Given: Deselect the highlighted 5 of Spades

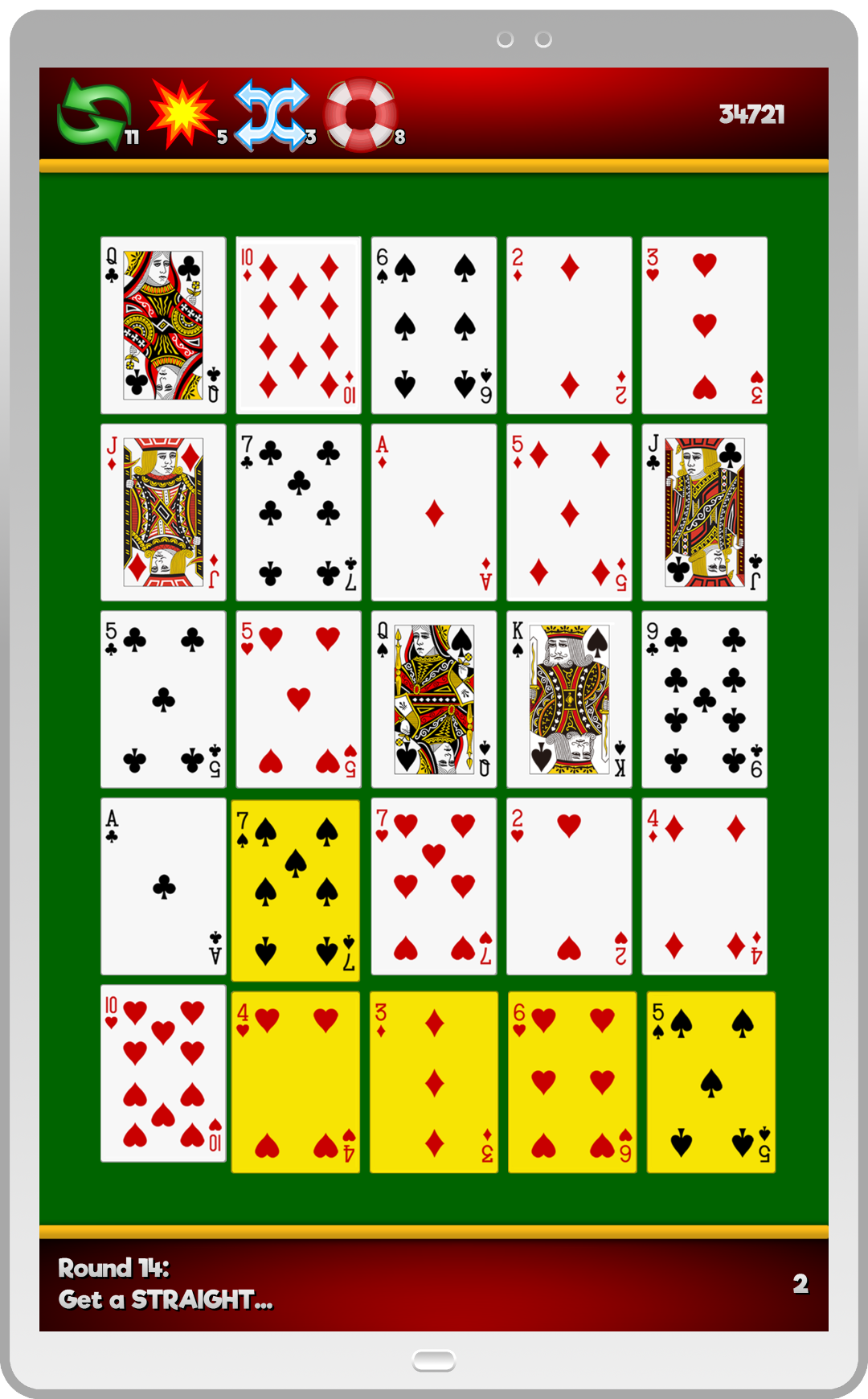Looking at the screenshot, I should point(711,1082).
